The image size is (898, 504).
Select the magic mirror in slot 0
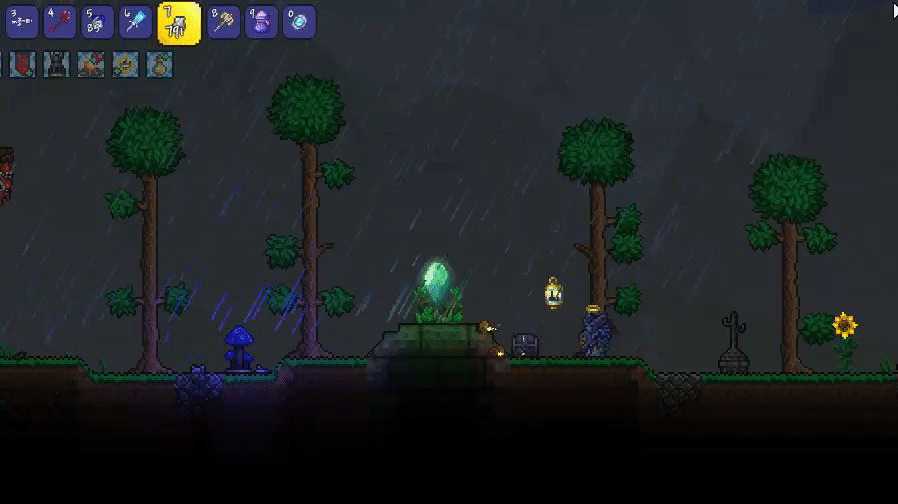click(x=298, y=20)
